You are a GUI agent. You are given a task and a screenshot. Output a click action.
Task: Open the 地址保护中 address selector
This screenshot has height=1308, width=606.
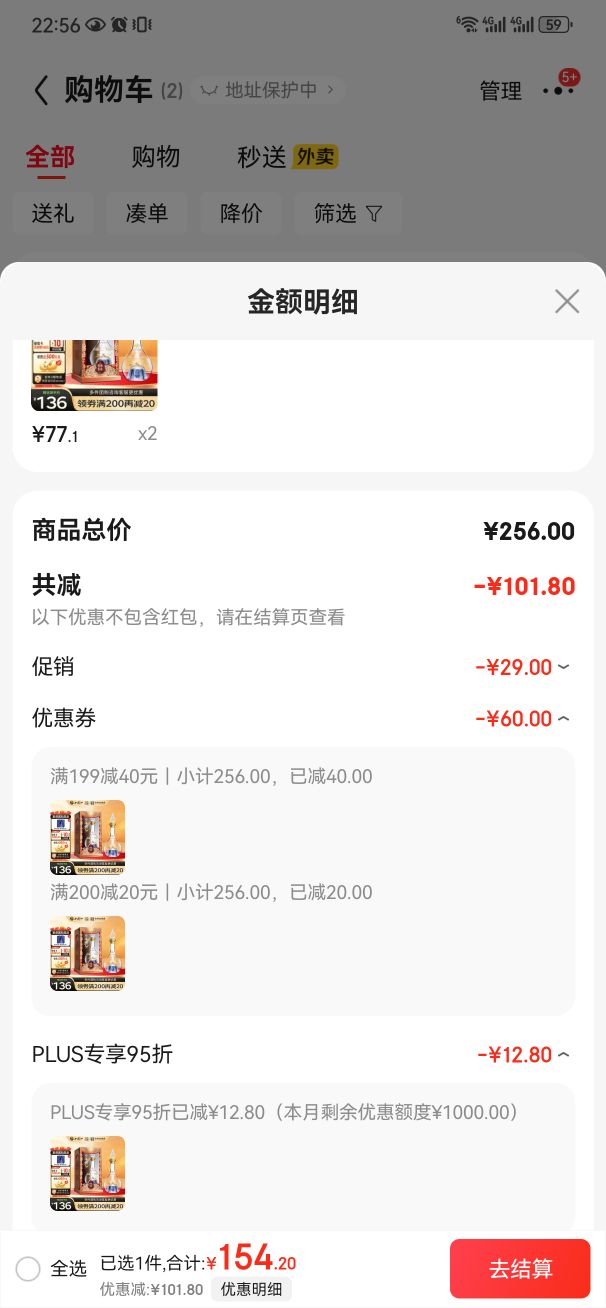[x=268, y=90]
